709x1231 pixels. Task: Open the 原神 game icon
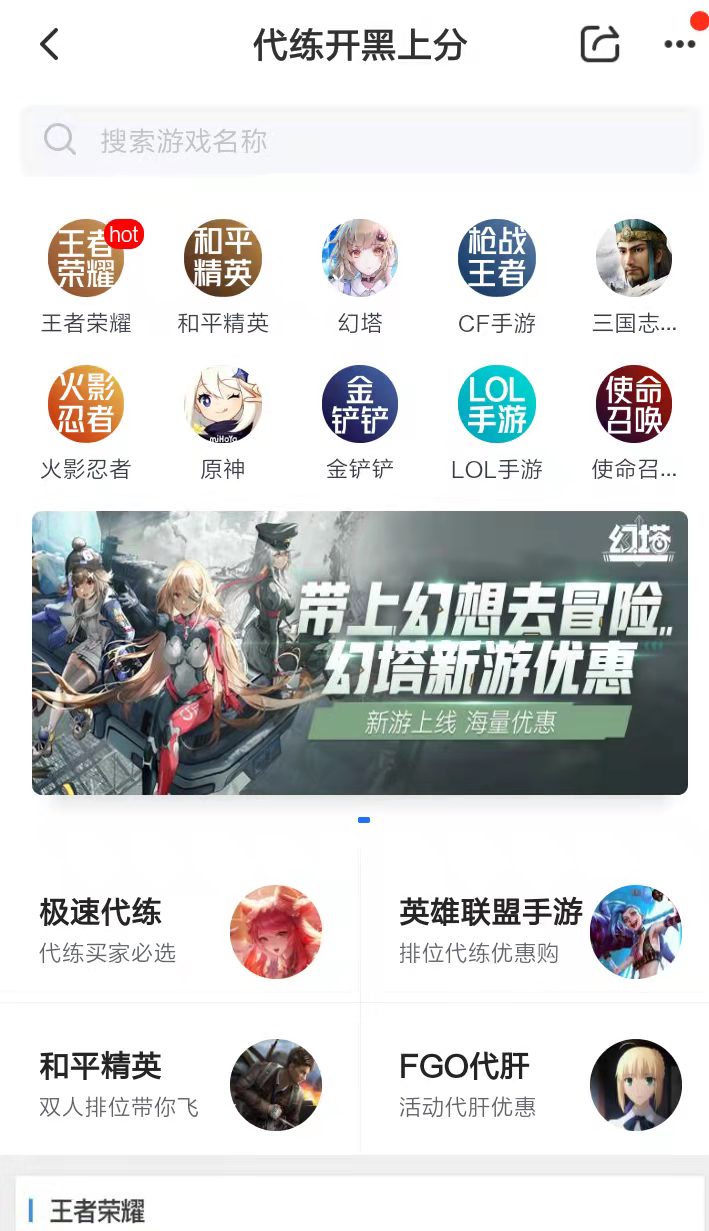[223, 405]
